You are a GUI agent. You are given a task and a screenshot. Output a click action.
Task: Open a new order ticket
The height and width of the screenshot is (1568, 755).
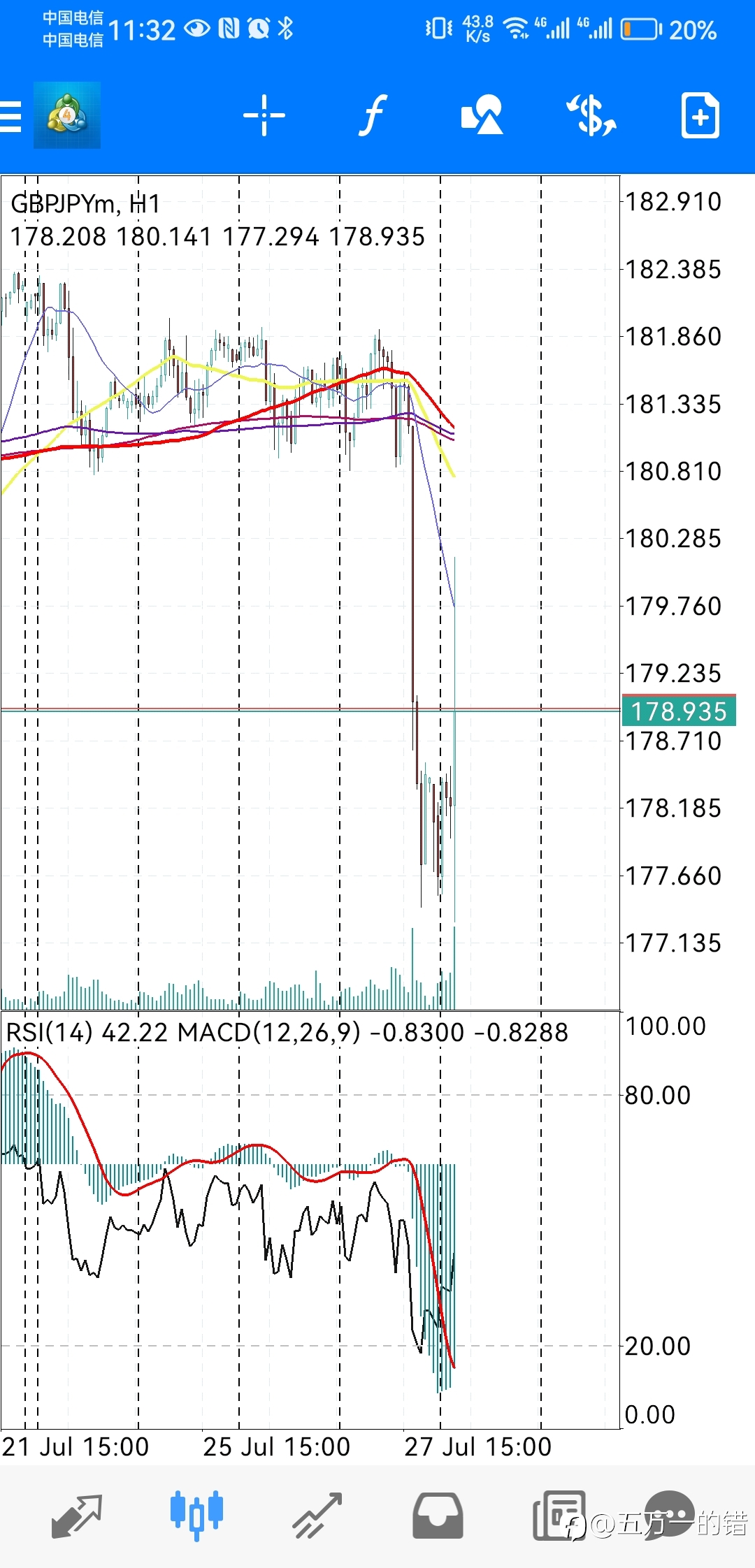[700, 115]
